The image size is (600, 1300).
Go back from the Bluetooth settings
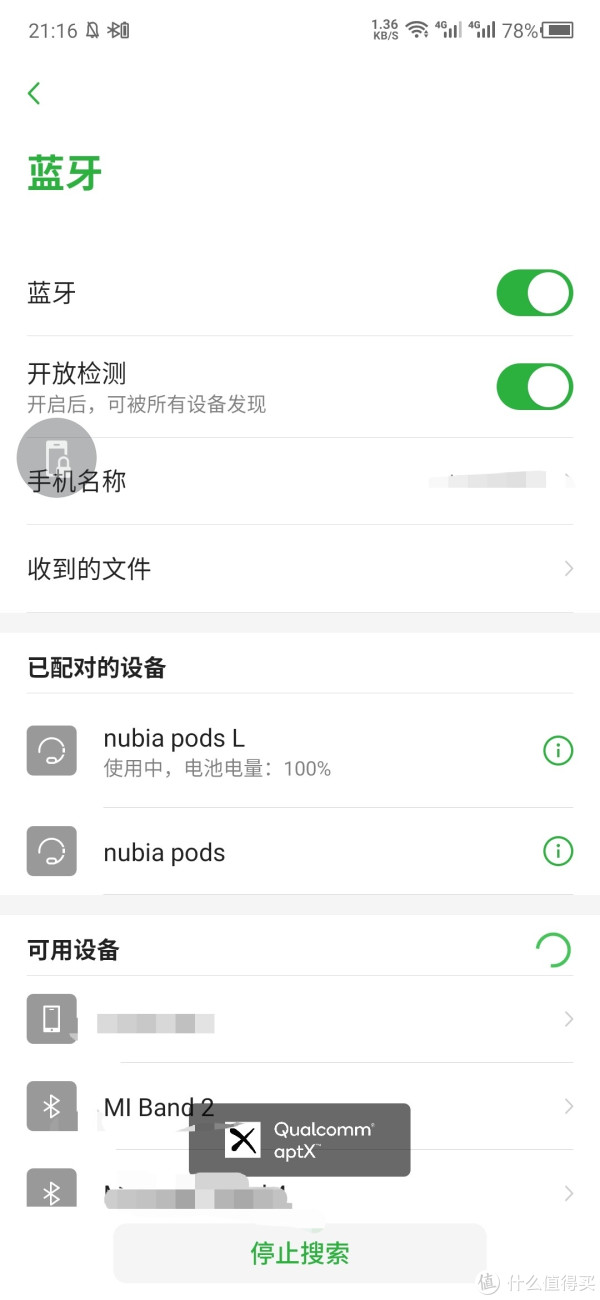click(x=34, y=94)
